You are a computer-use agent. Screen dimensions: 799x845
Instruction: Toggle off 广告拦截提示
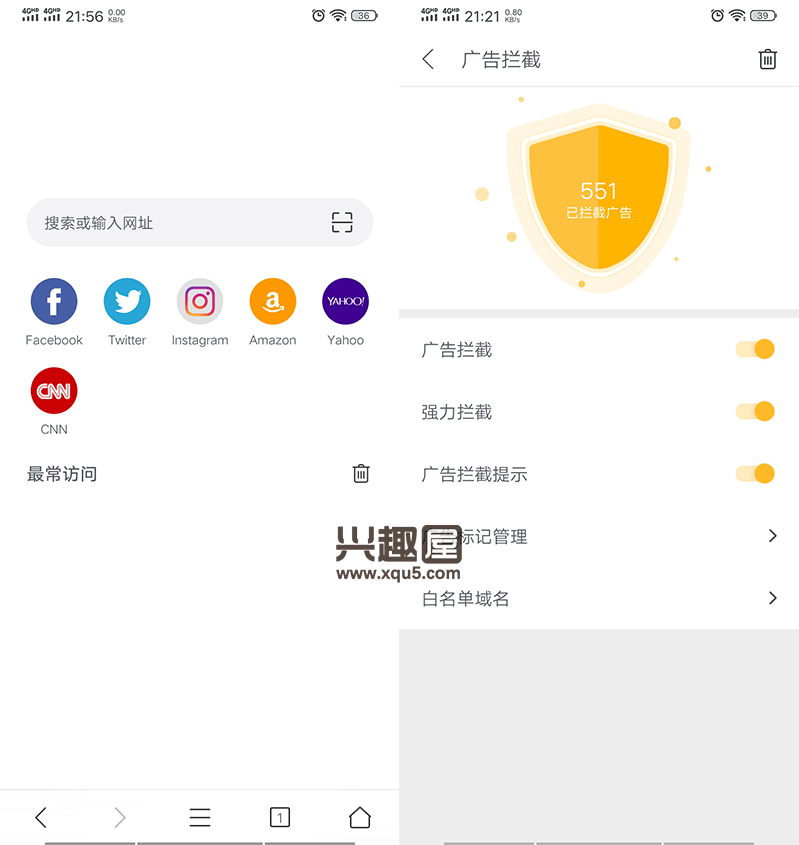(x=755, y=474)
